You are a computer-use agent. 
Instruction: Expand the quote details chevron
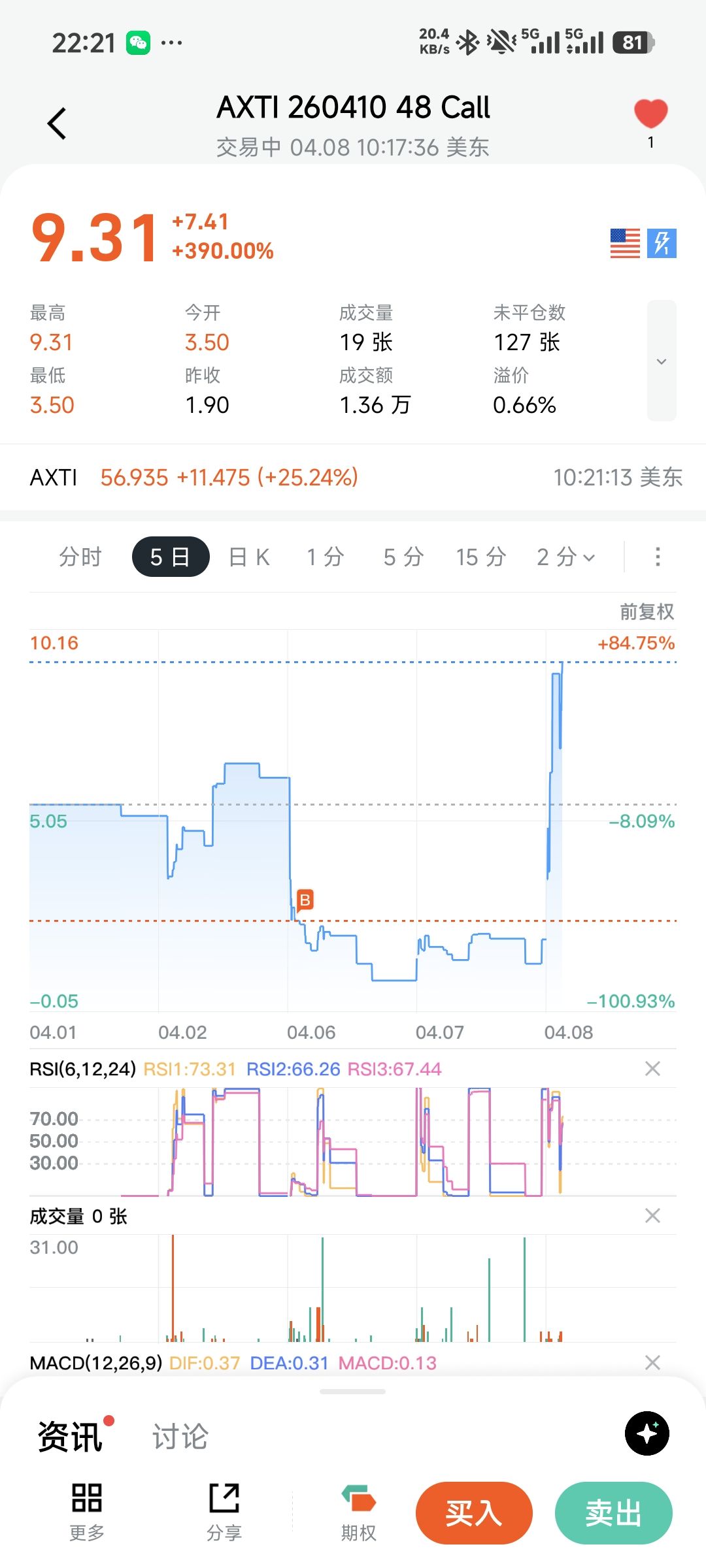tap(661, 361)
